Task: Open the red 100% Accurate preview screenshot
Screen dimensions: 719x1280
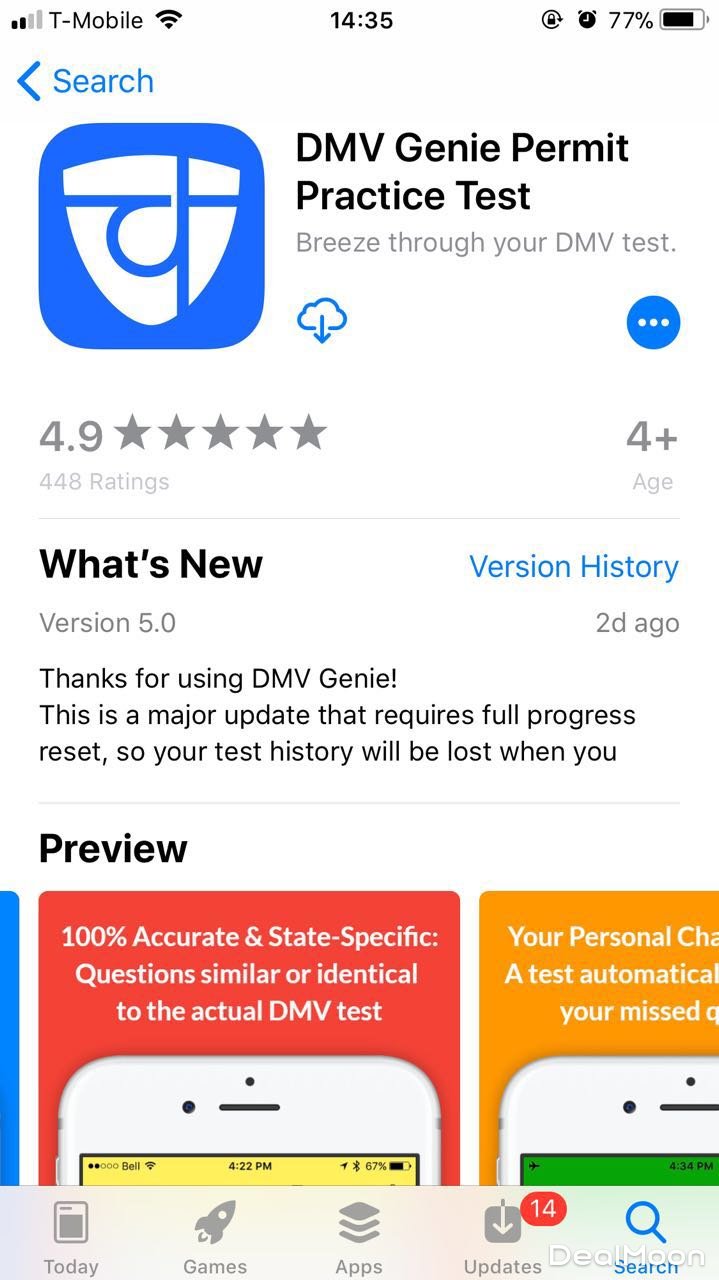Action: 249,1040
